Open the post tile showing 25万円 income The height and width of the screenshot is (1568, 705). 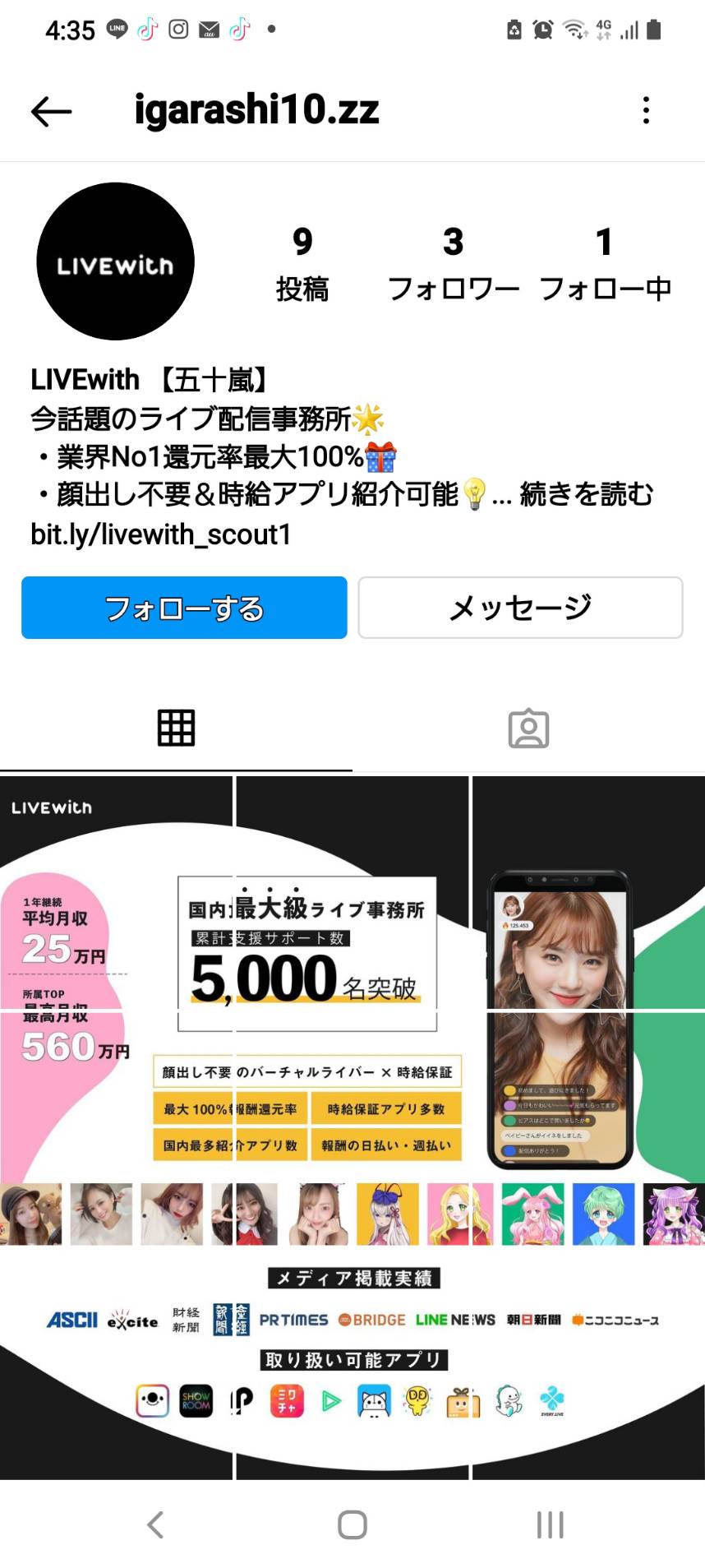coord(117,892)
